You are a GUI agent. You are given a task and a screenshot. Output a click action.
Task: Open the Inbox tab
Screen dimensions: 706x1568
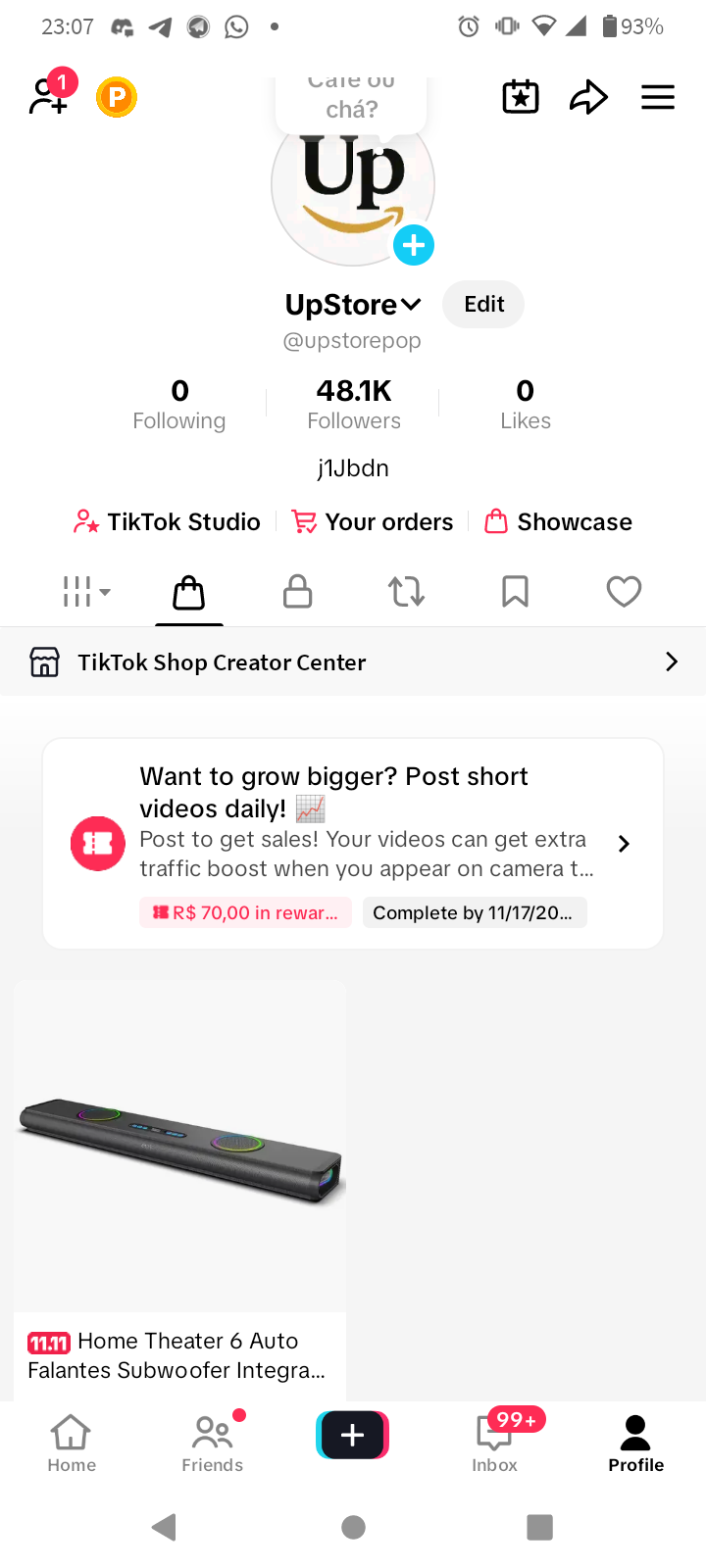(495, 1443)
